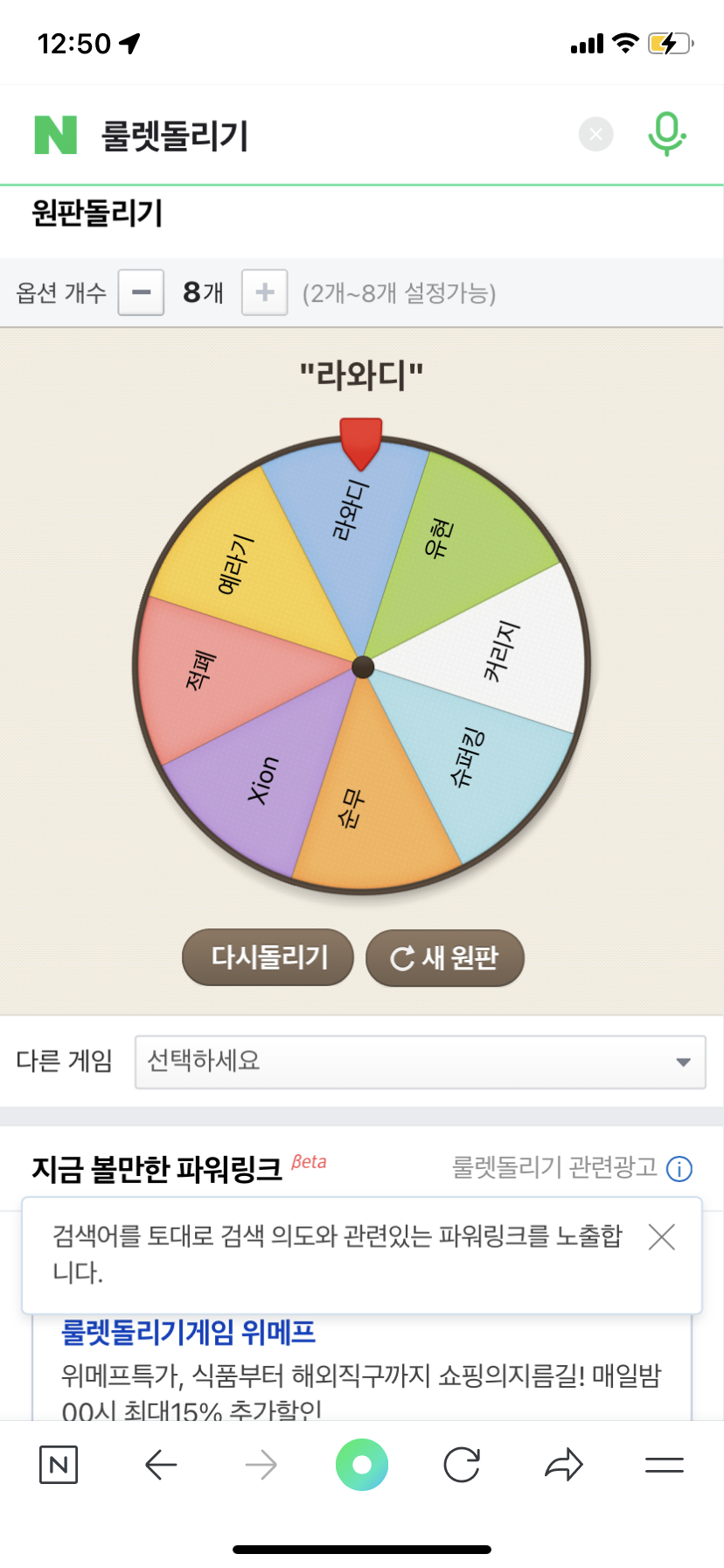Open the ad info icon

pos(679,1169)
